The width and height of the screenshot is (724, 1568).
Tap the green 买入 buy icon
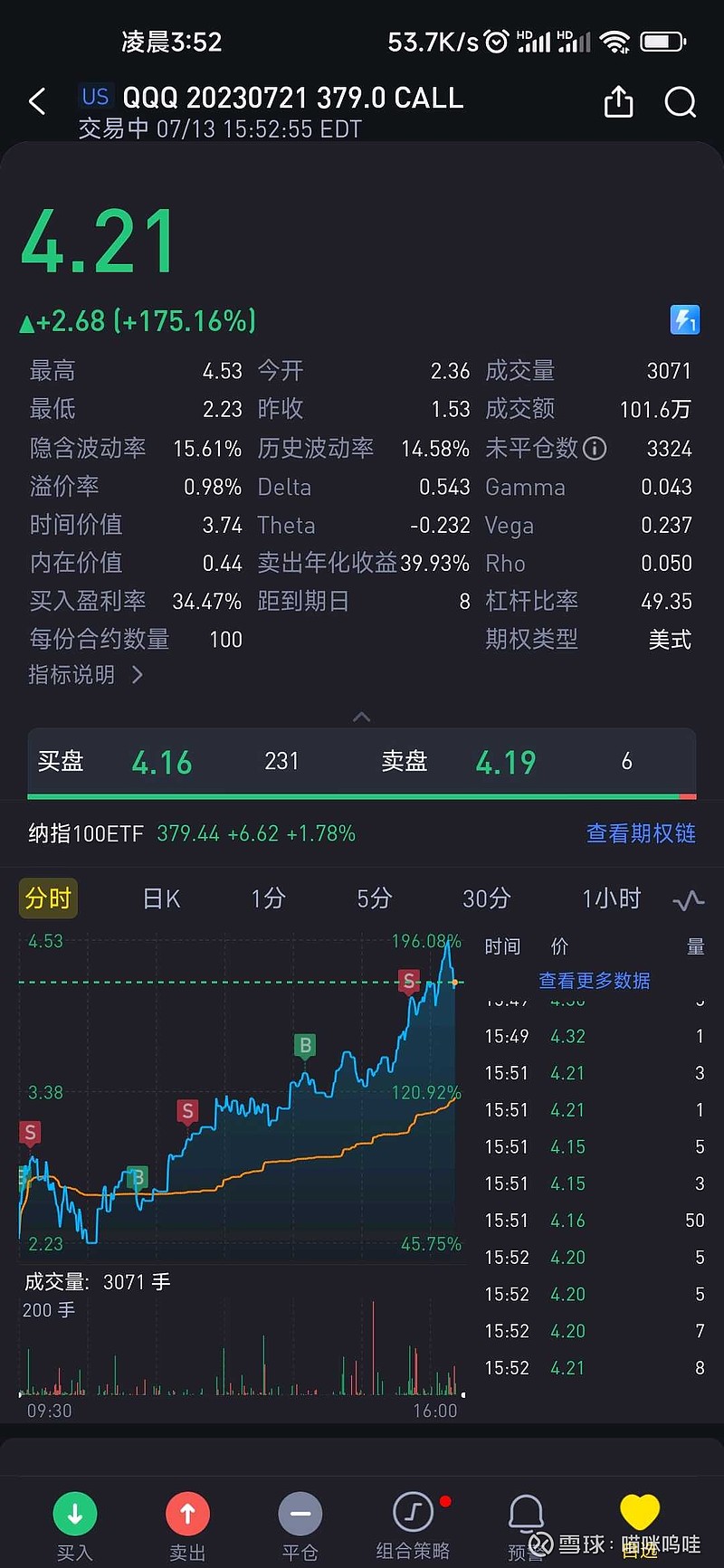[x=75, y=1513]
